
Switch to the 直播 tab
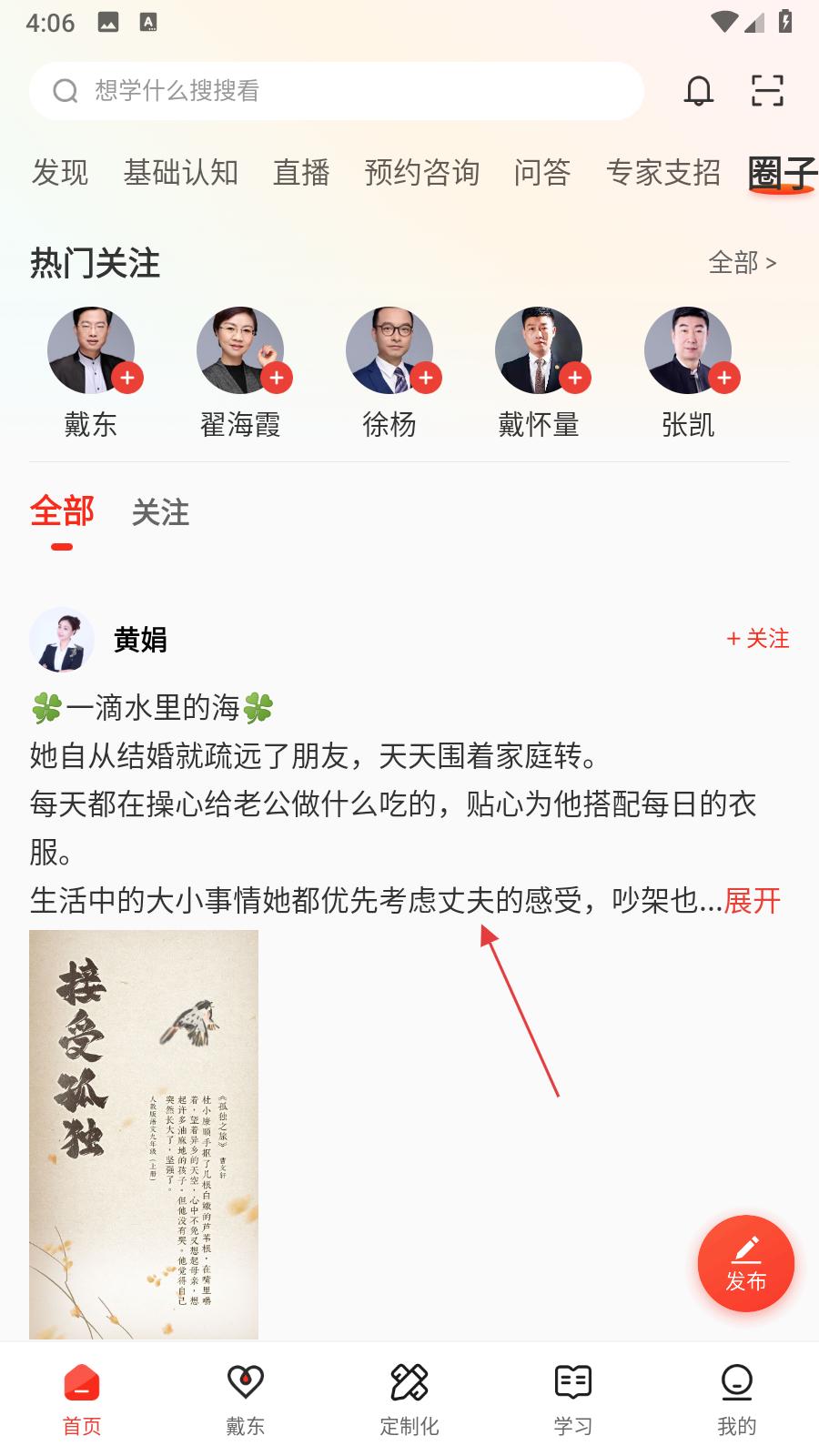point(301,172)
